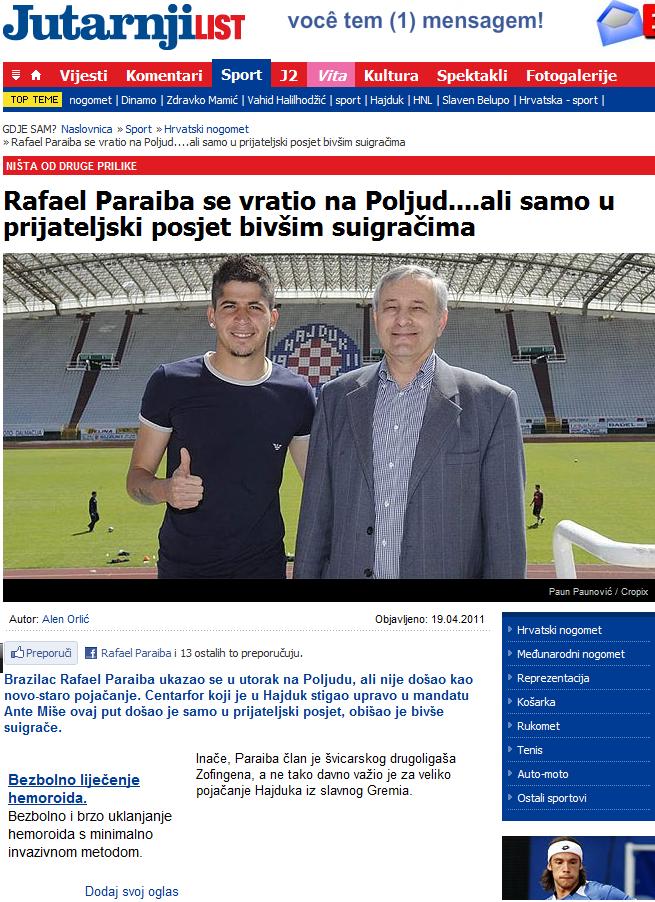Switch to the Komentari section

(164, 76)
